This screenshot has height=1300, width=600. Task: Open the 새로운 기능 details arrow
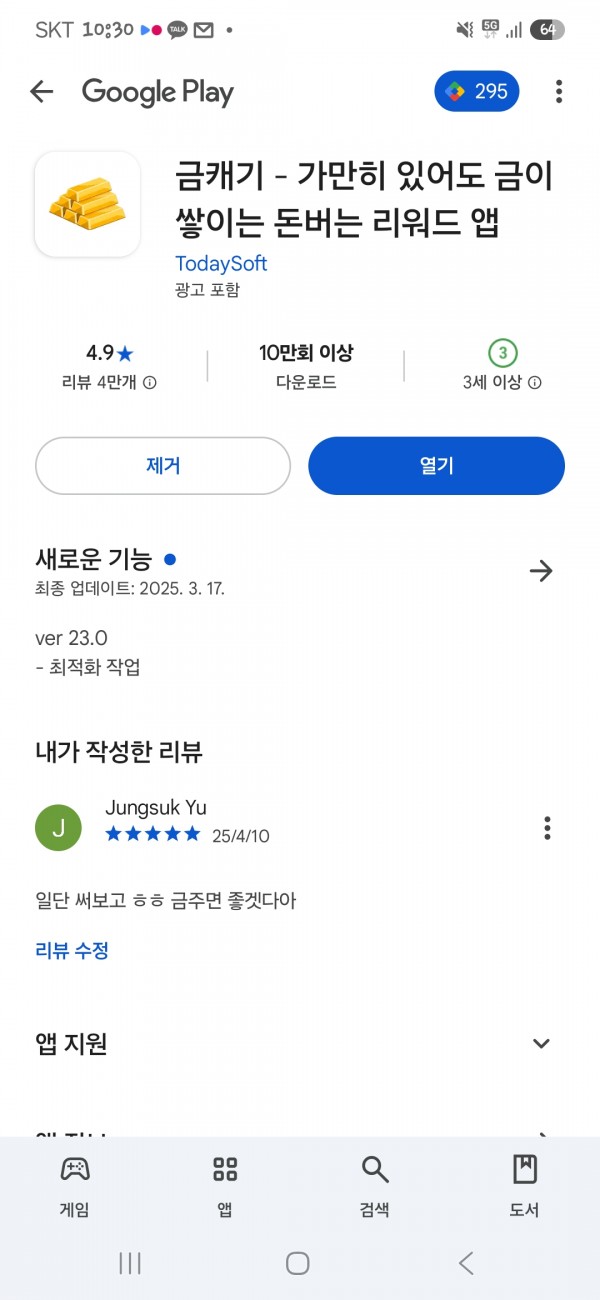point(541,571)
